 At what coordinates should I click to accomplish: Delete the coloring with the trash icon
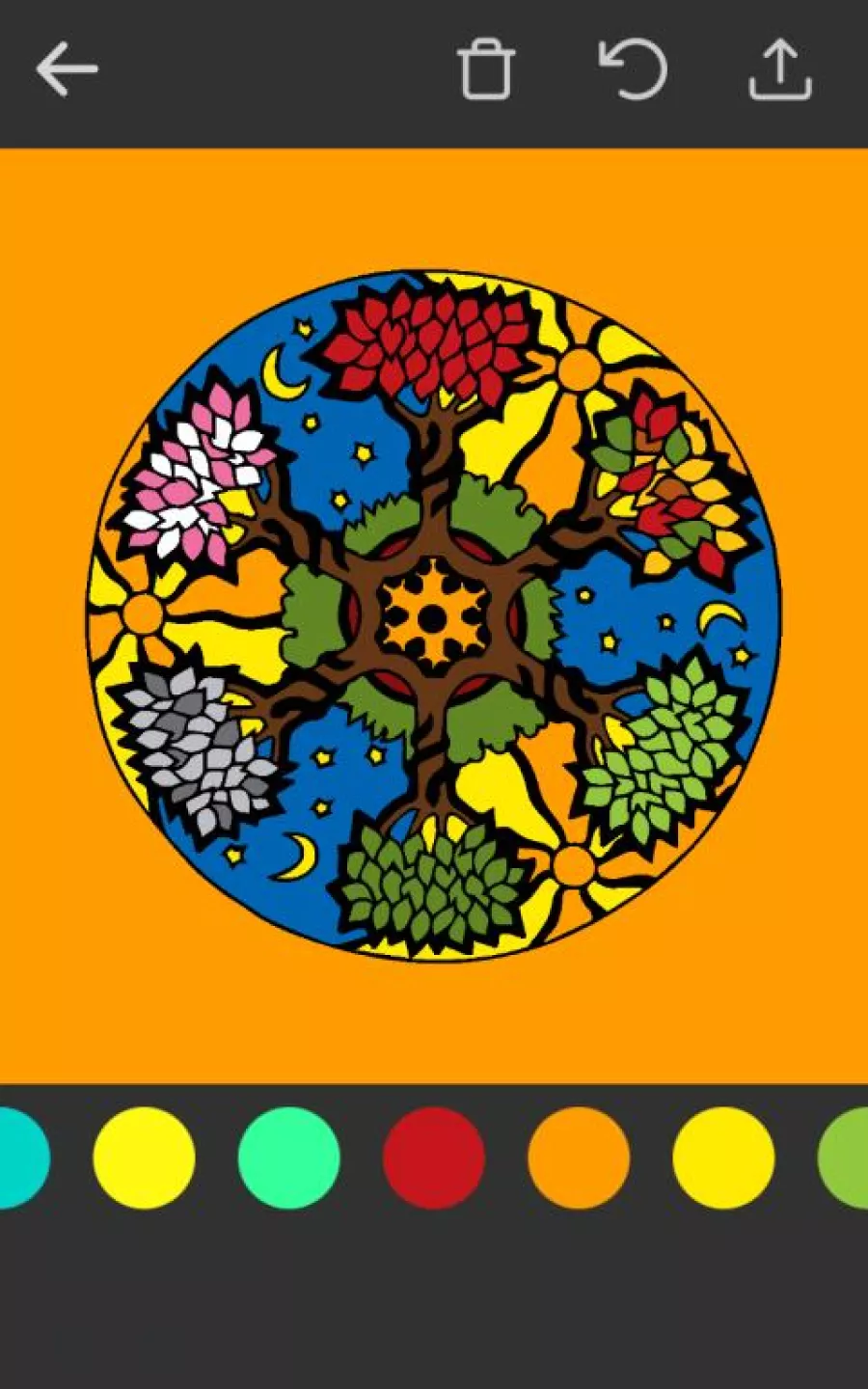(x=485, y=69)
